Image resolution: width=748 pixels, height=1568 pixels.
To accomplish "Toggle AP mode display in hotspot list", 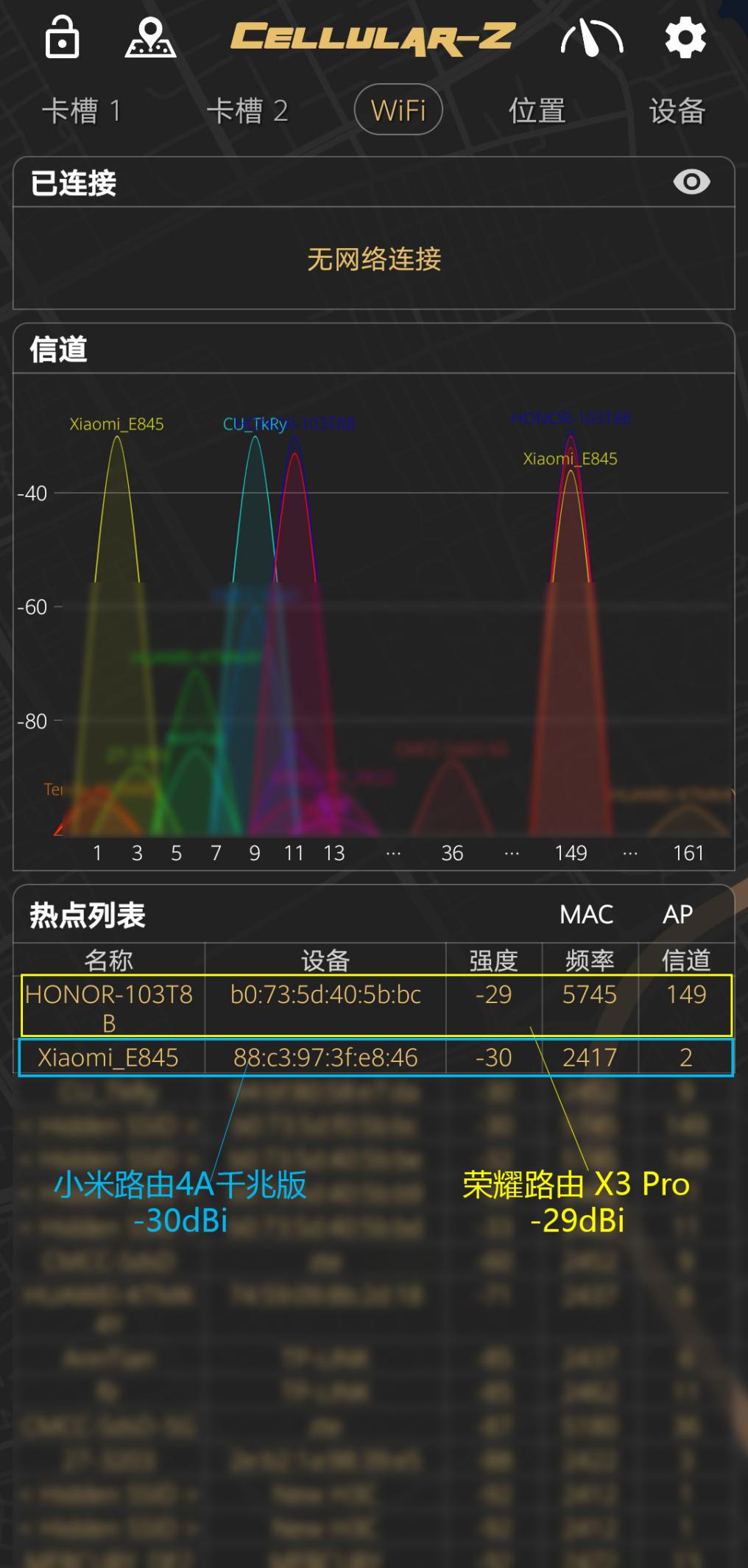I will [677, 914].
